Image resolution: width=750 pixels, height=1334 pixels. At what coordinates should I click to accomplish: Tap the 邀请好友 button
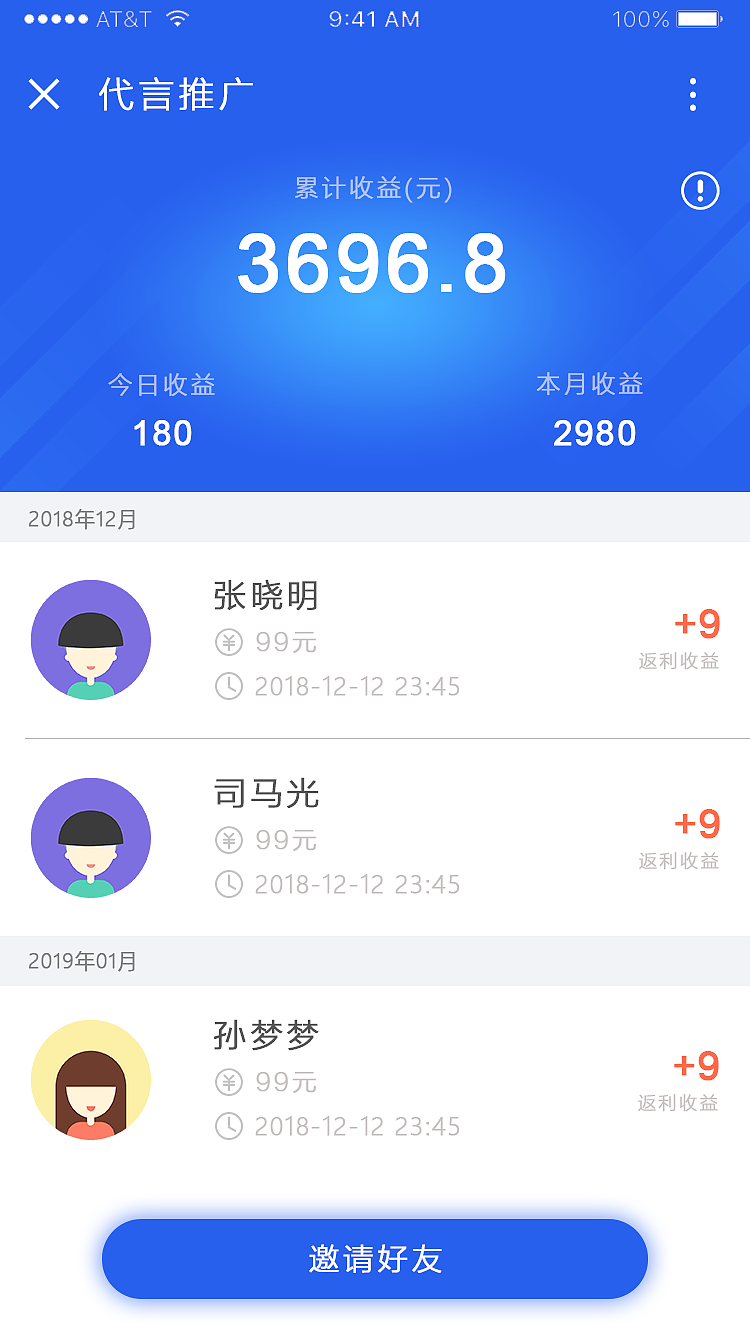375,1259
